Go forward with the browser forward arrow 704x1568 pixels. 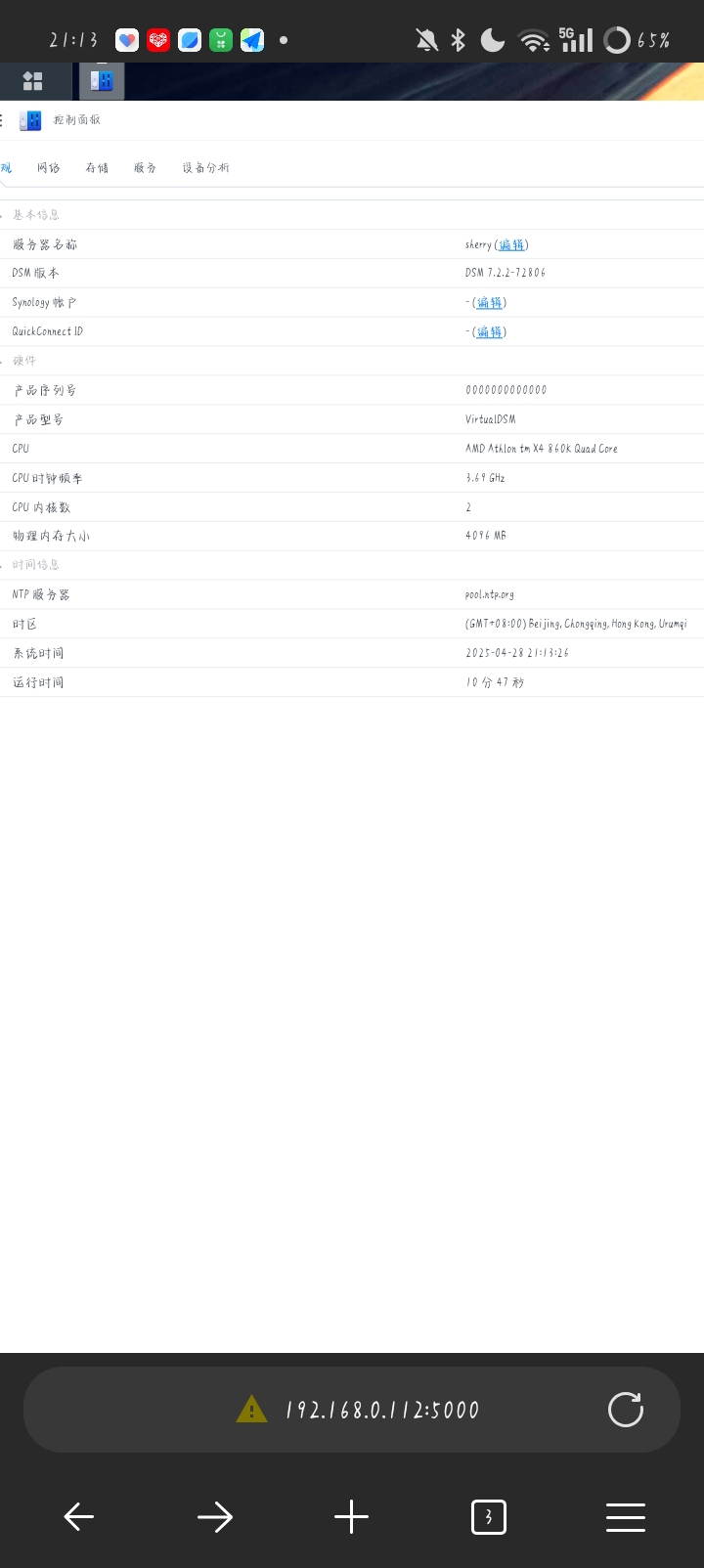(215, 1517)
